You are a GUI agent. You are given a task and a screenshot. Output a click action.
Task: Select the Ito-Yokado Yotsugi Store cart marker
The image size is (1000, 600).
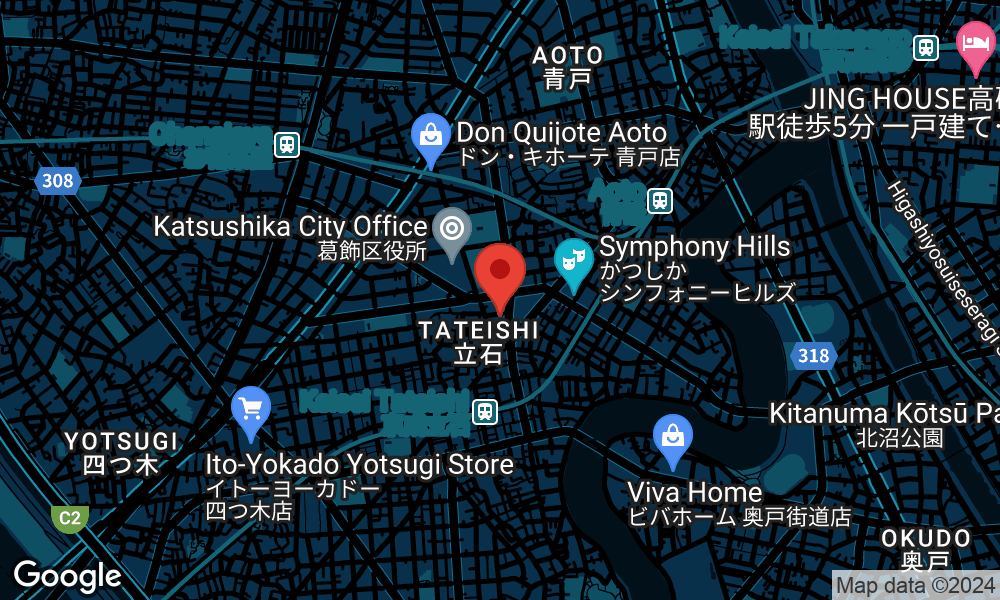(250, 409)
